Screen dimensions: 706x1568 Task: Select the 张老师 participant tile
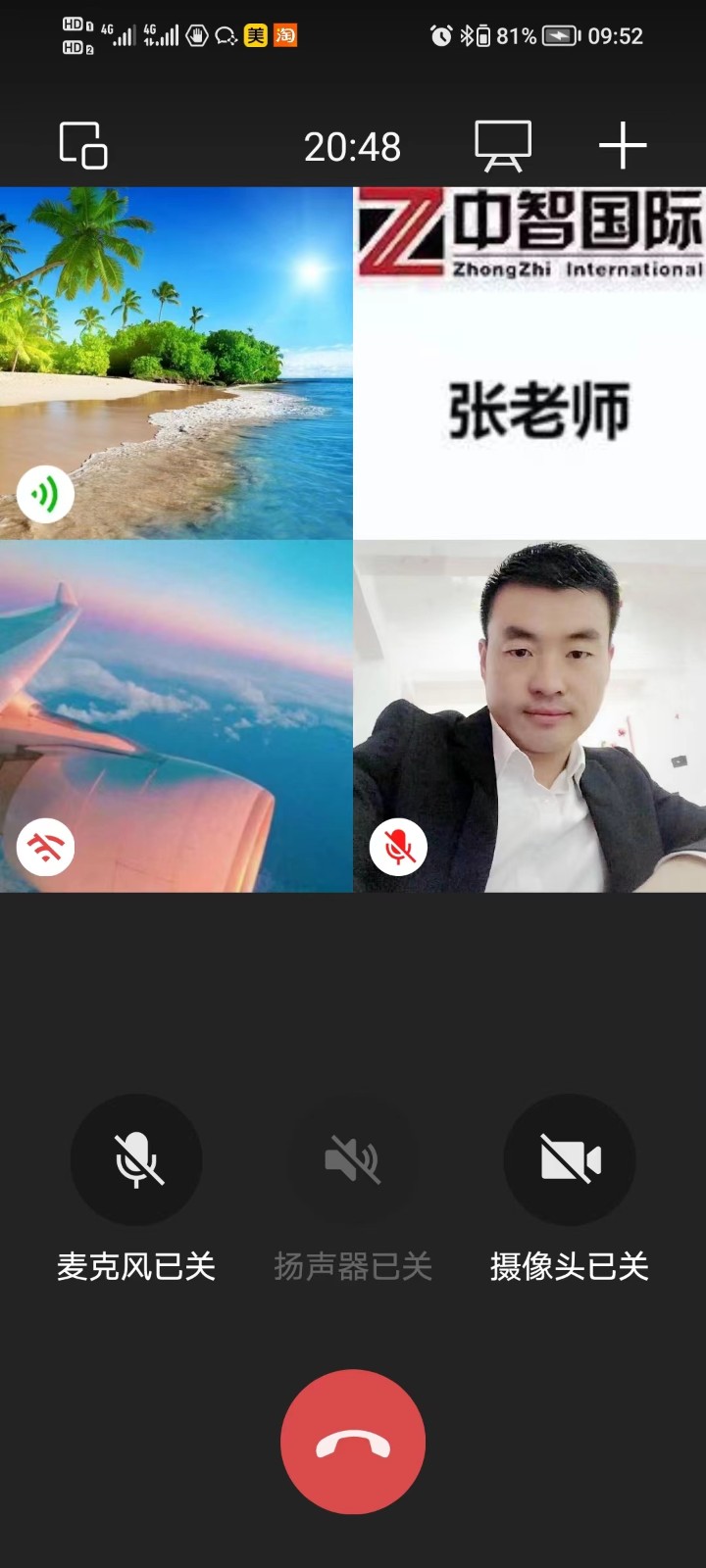(529, 363)
